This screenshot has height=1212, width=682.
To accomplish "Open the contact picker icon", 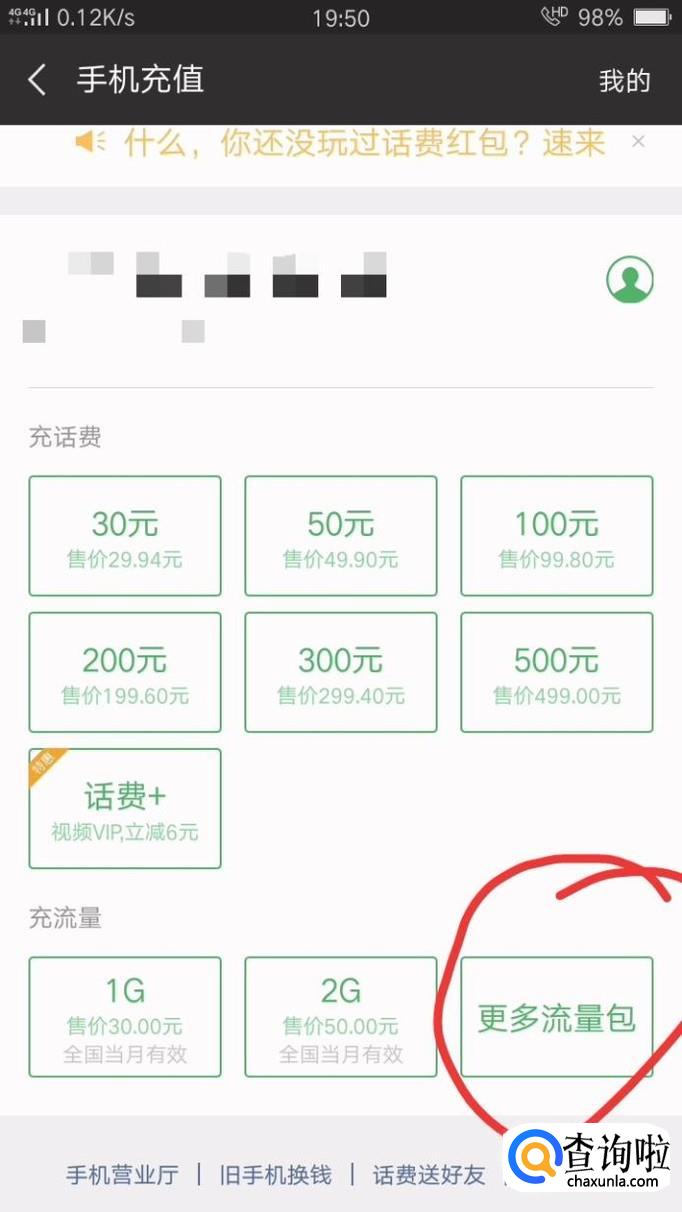I will (630, 279).
